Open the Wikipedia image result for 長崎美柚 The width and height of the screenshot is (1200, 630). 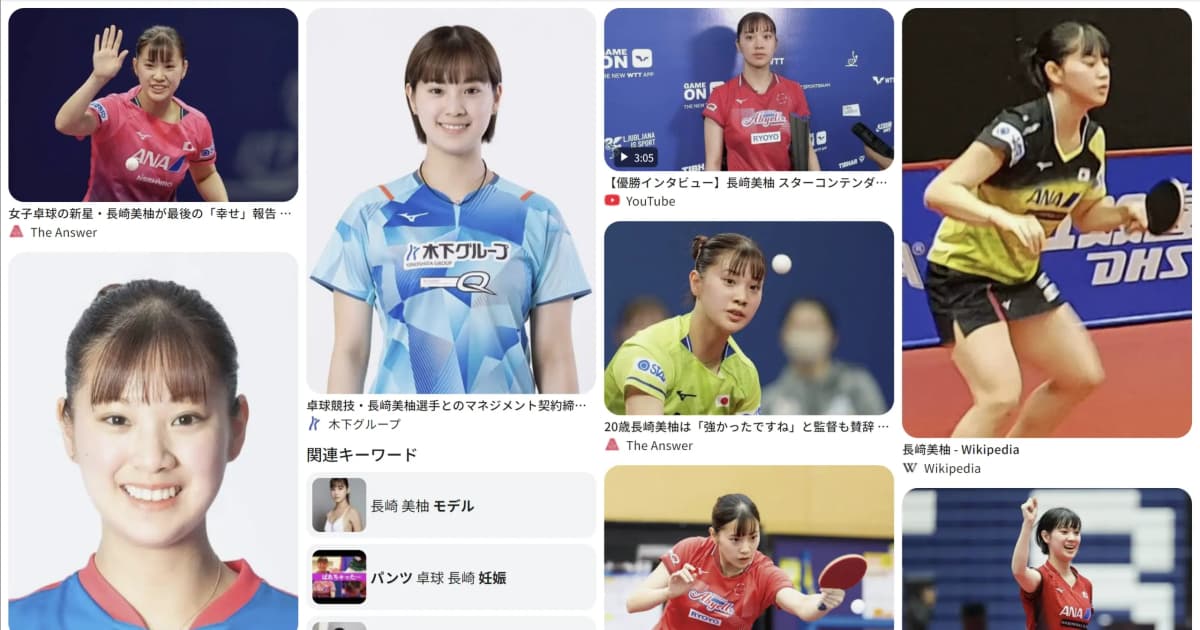click(1047, 223)
